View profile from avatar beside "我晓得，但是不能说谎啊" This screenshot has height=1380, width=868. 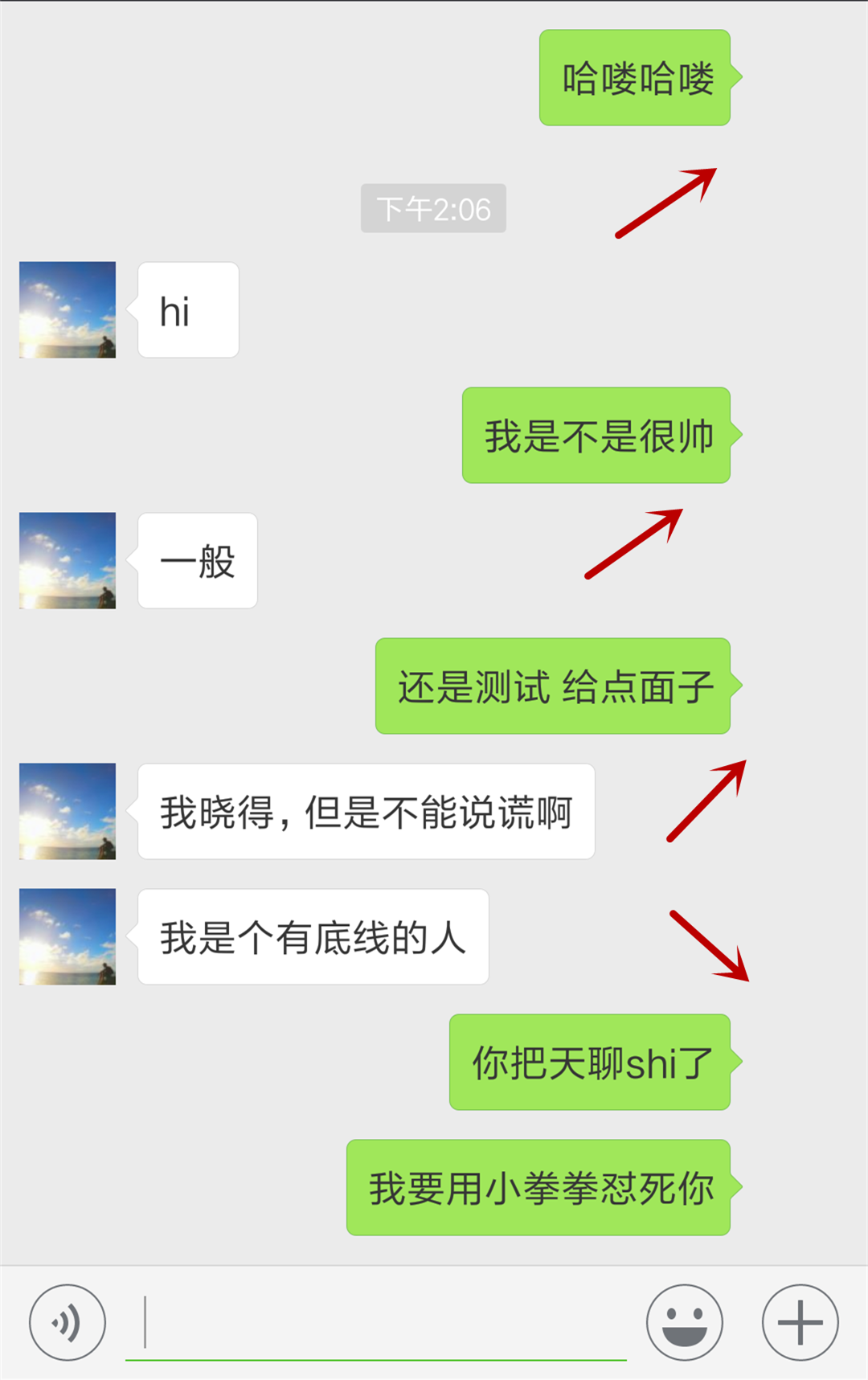[x=68, y=811]
